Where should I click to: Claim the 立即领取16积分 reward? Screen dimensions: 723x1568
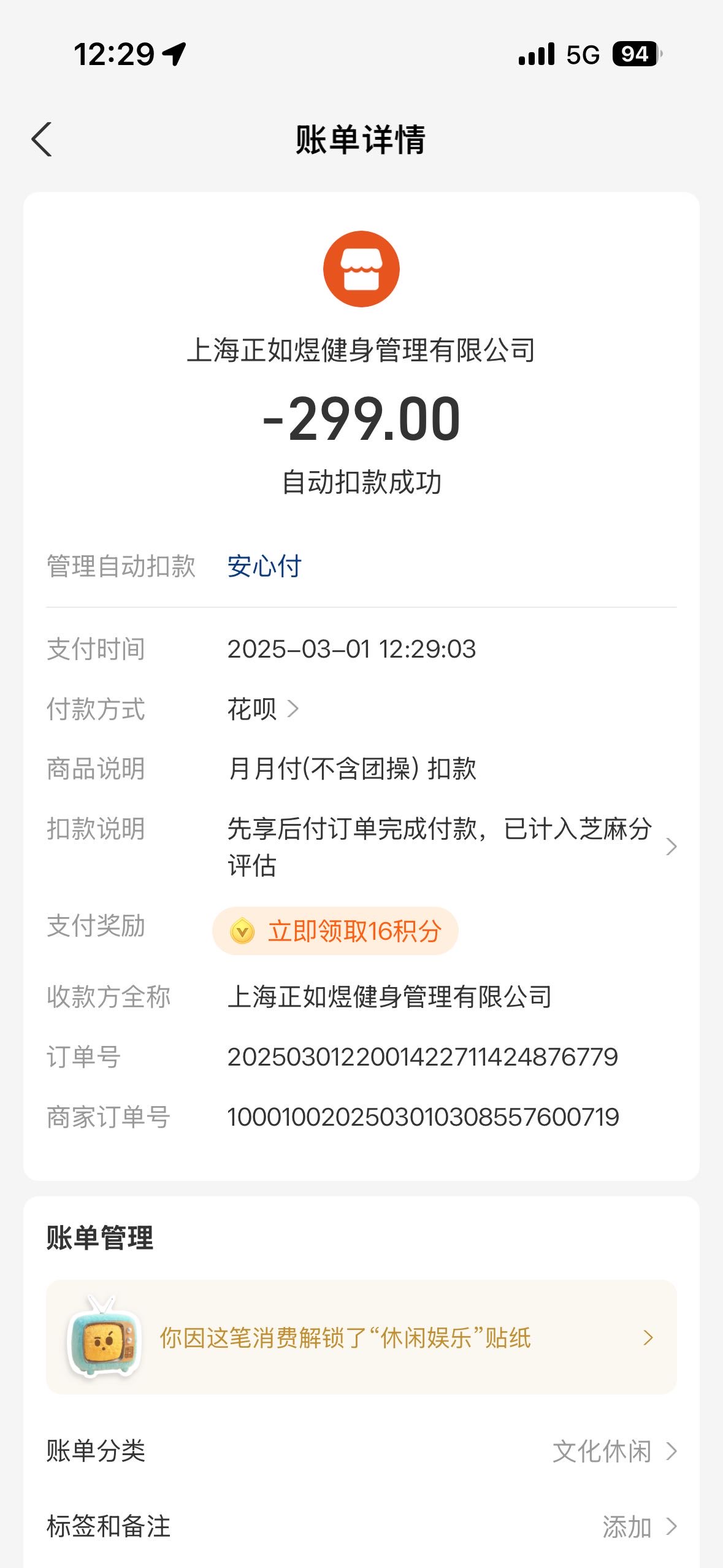tap(335, 931)
